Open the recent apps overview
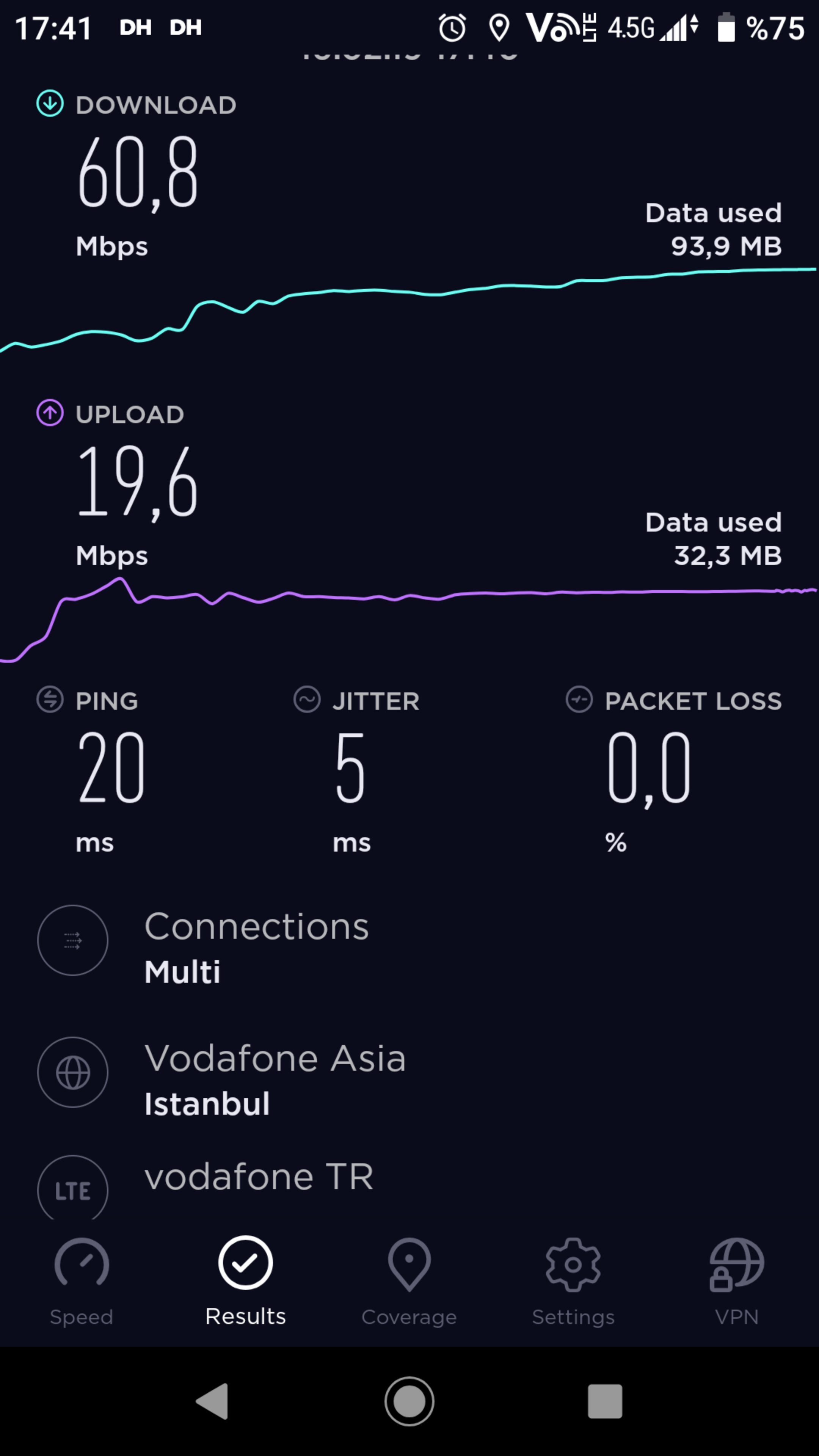The image size is (819, 1456). 605,1401
